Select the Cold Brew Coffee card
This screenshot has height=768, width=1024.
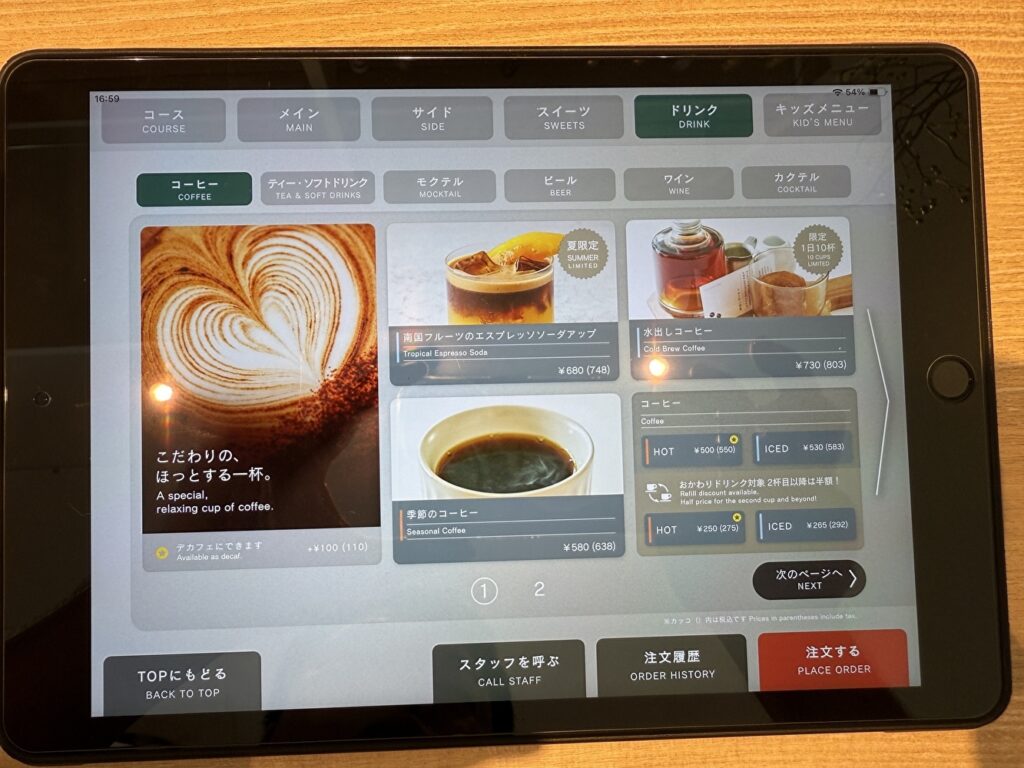(x=740, y=297)
